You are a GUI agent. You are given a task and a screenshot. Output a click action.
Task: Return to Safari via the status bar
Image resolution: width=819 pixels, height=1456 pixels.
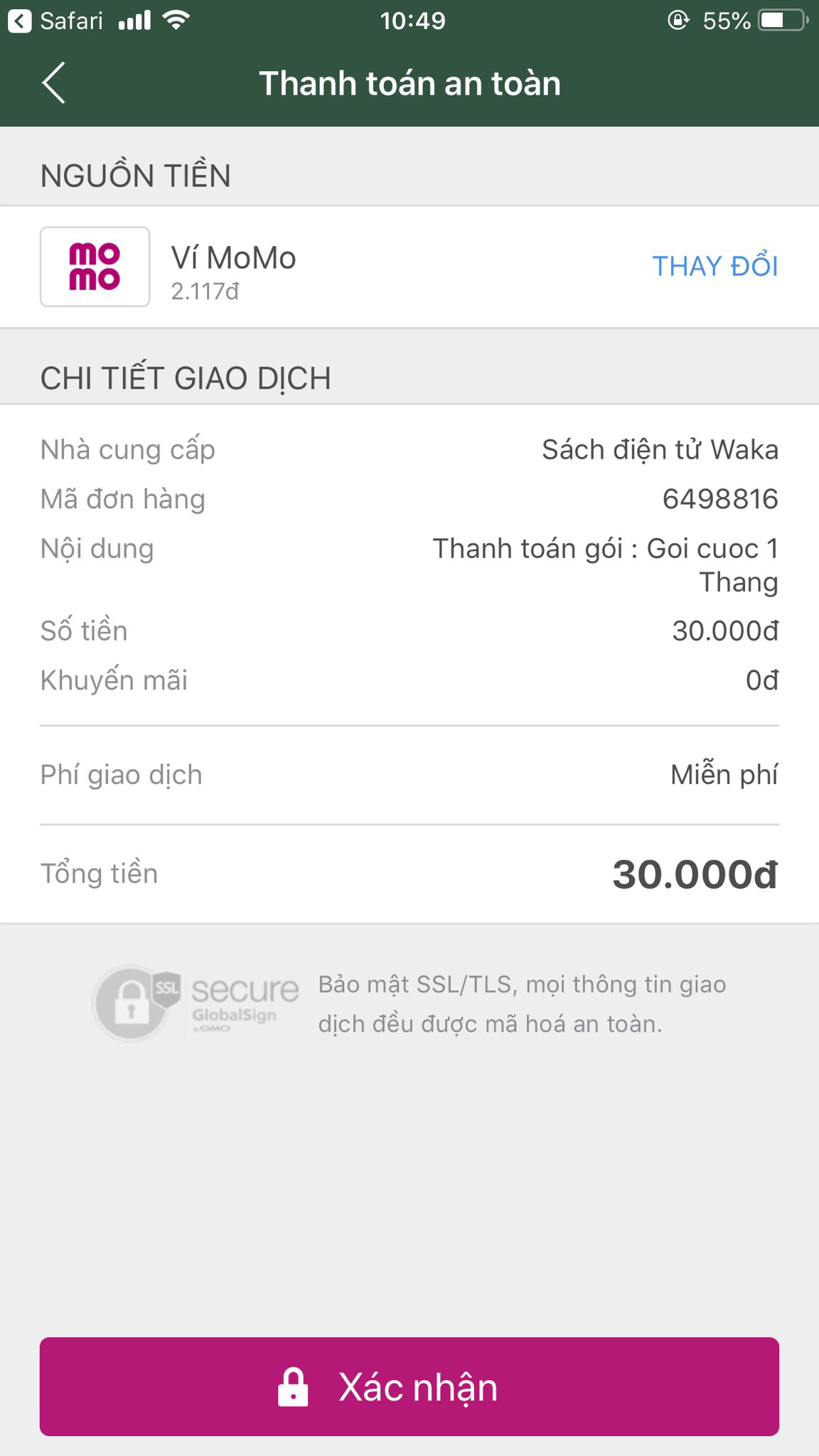57,21
